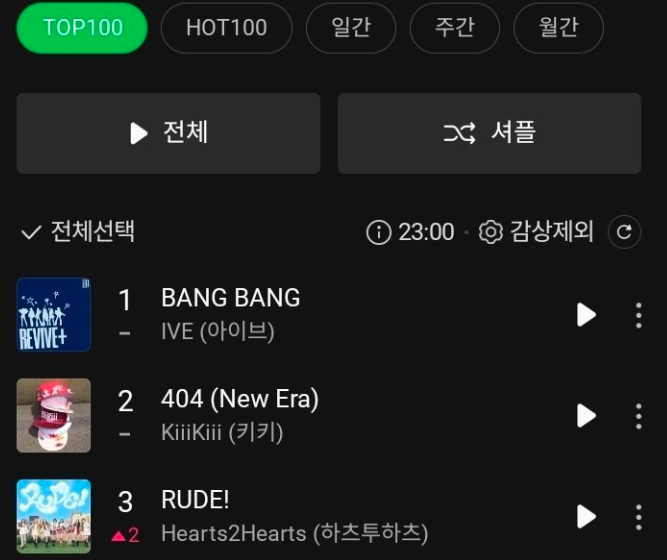
Task: Open more options for 404 (New Era)
Action: (x=639, y=416)
